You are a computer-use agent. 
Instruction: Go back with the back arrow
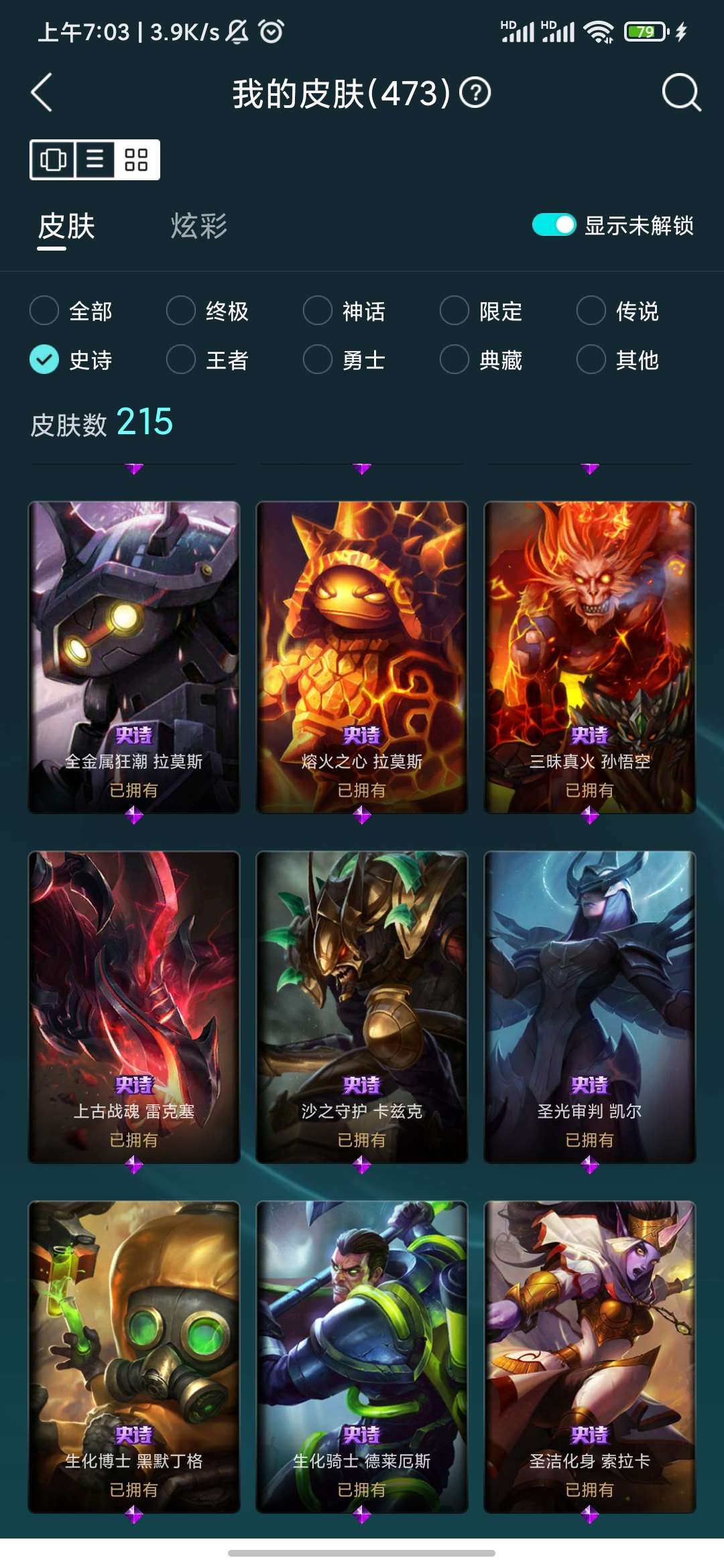[x=42, y=92]
